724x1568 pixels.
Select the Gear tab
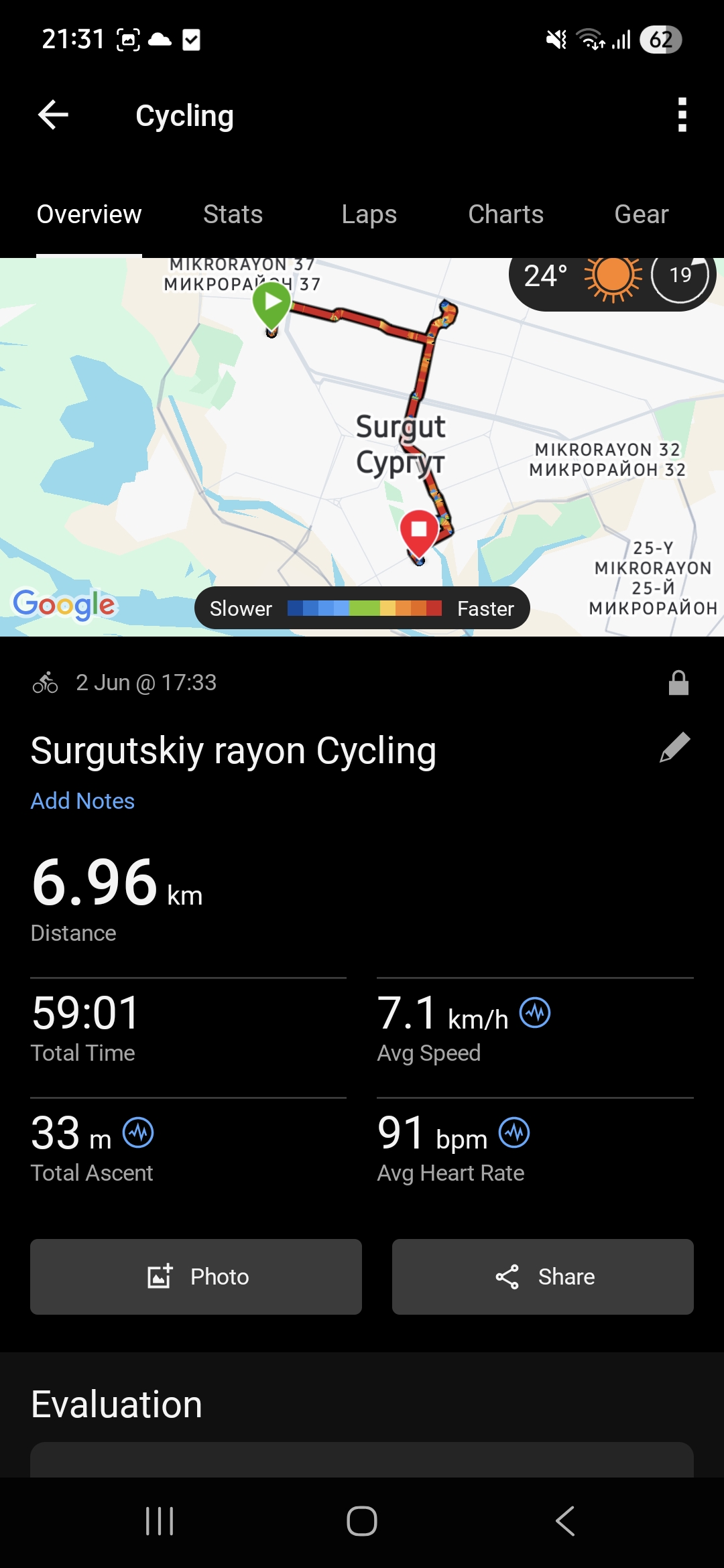coord(642,214)
